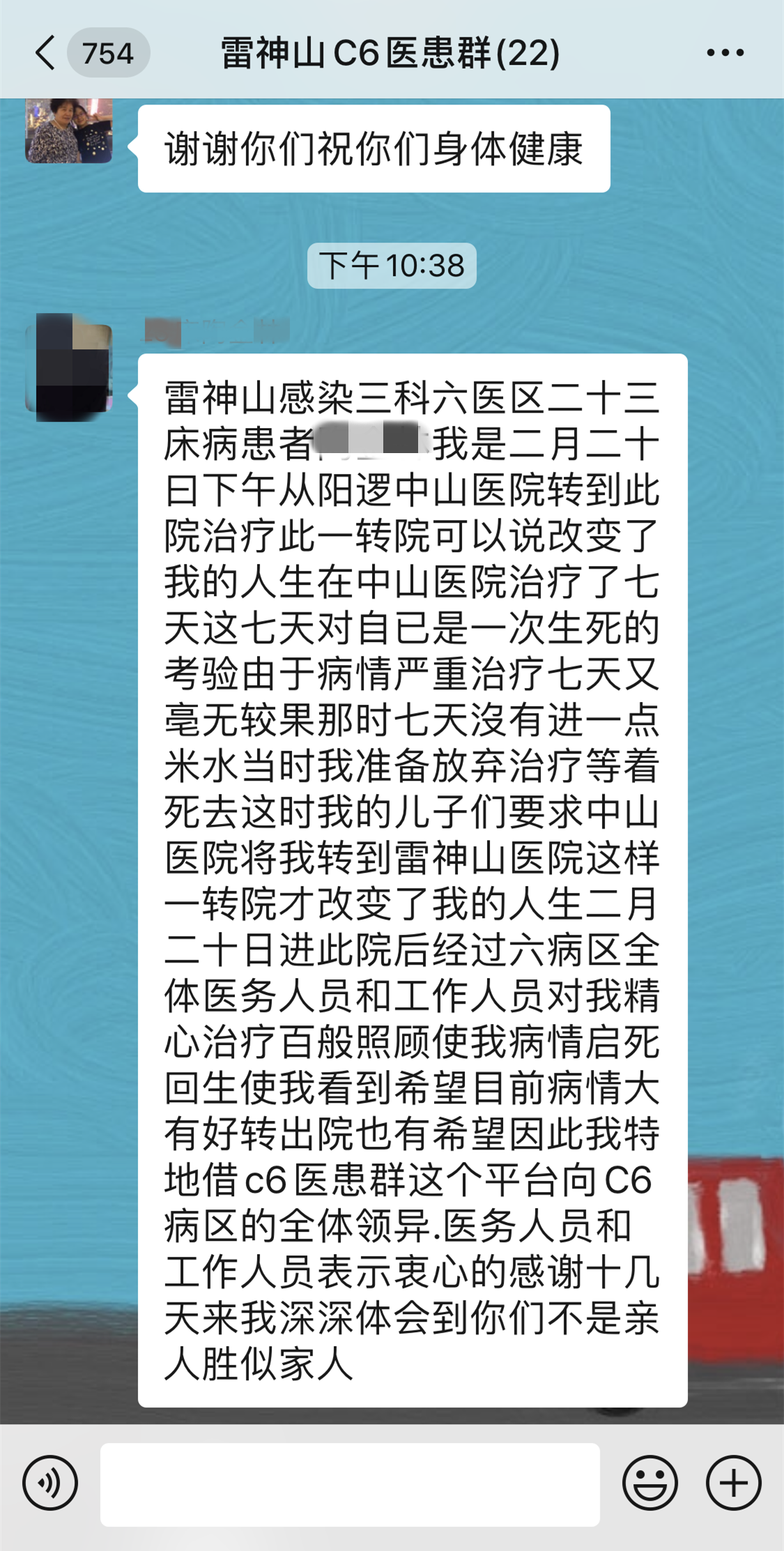Open the plus attachments menu
The image size is (784, 1551).
pyautogui.click(x=733, y=1483)
